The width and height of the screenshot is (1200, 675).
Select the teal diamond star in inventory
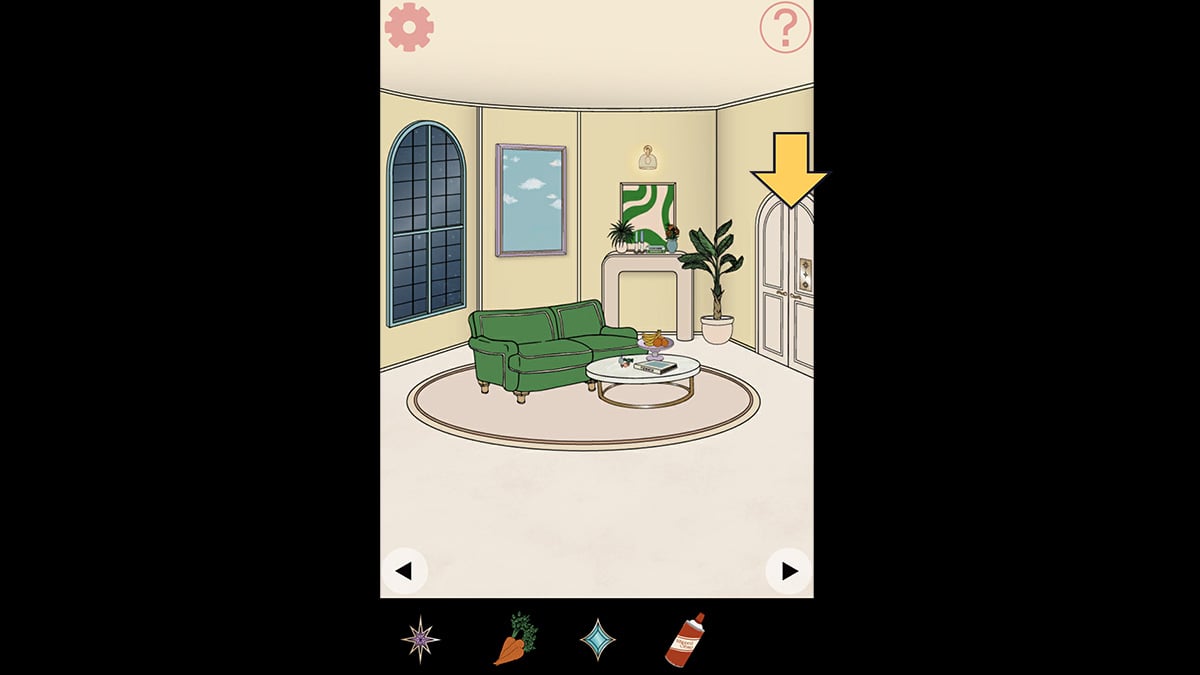pyautogui.click(x=598, y=640)
